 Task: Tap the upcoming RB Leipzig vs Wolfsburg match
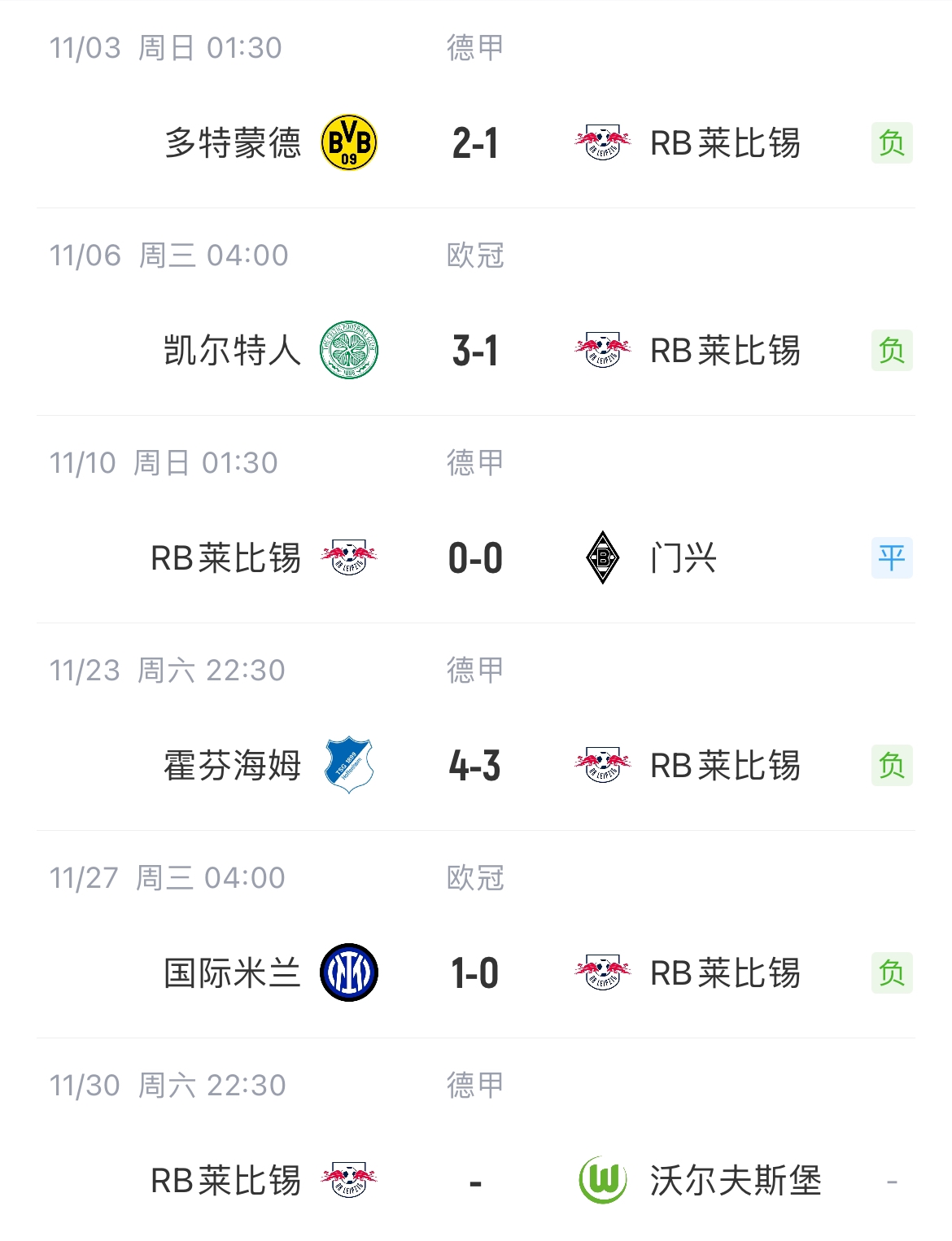click(x=475, y=1181)
